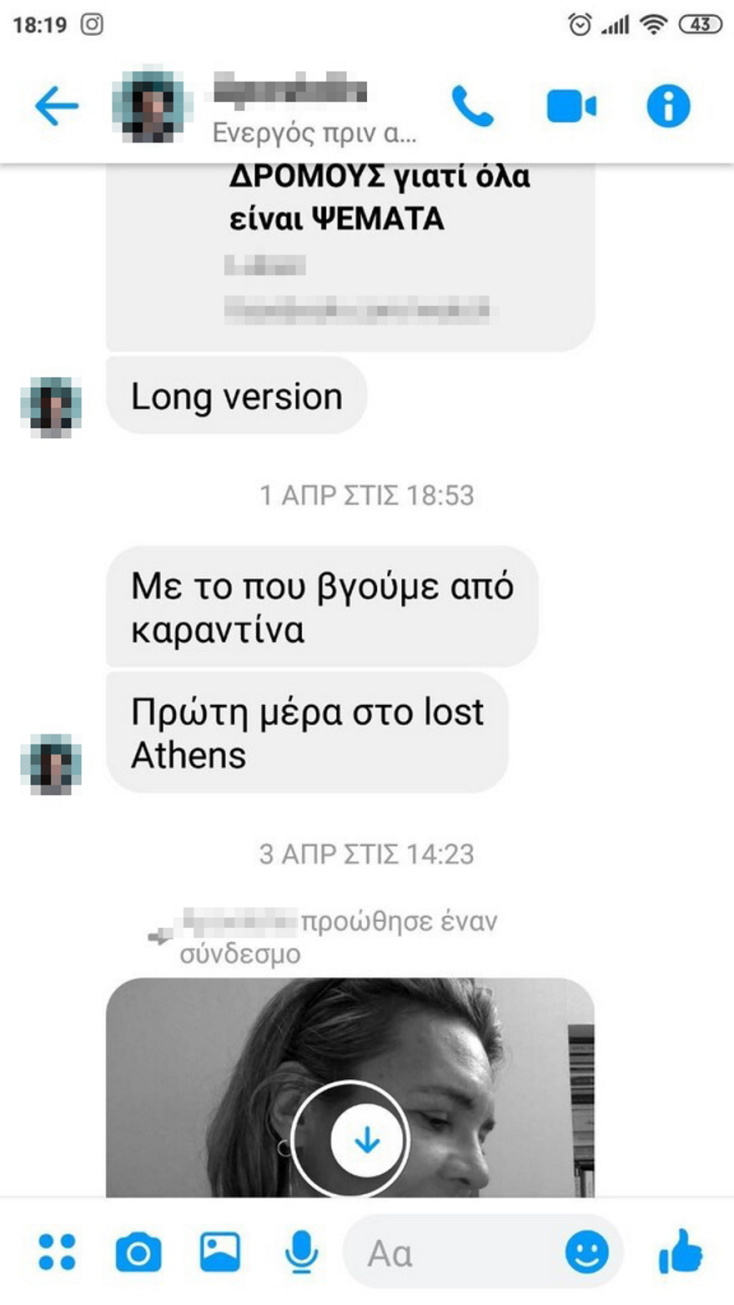The image size is (734, 1305).
Task: Open the contact's profile from header
Action: pos(290,108)
